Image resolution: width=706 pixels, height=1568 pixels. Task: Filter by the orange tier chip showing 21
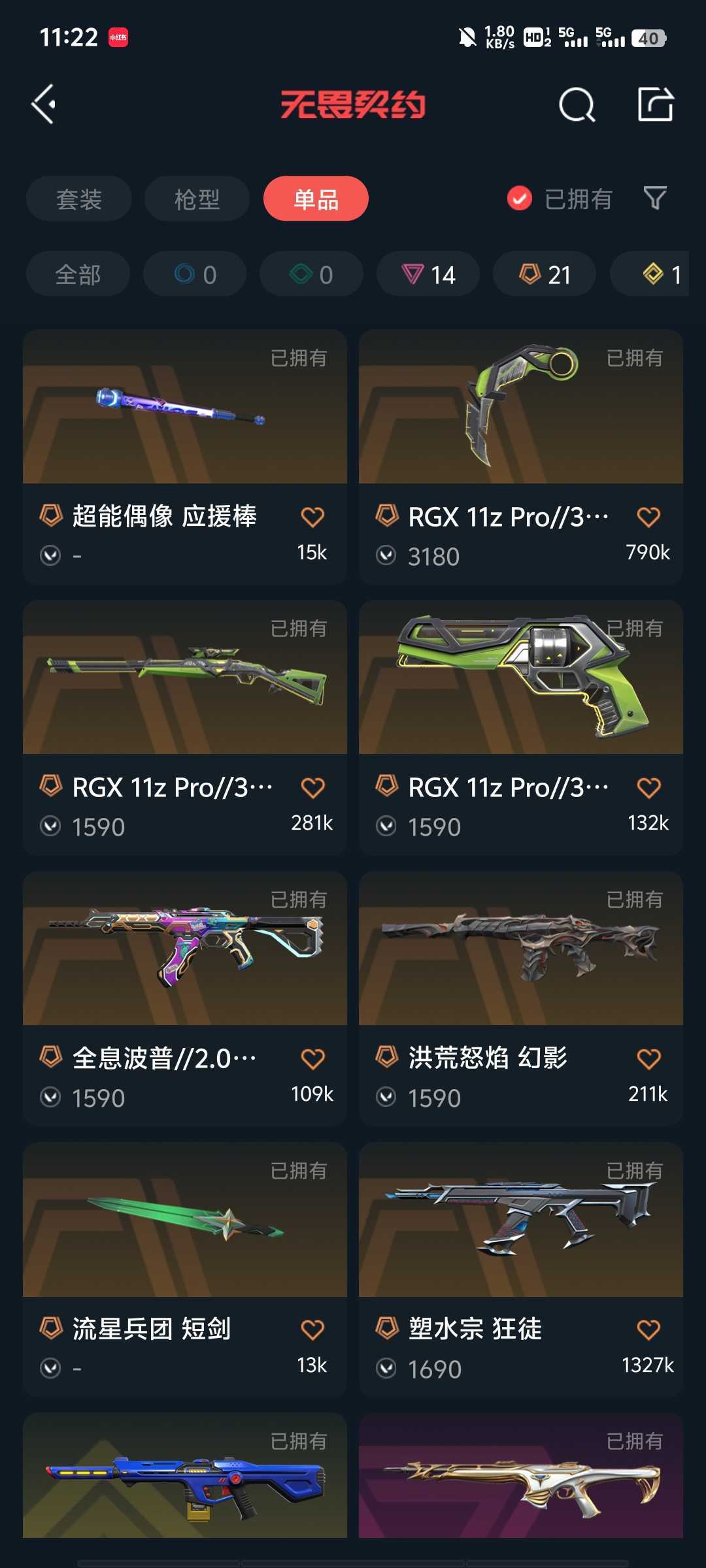(545, 274)
